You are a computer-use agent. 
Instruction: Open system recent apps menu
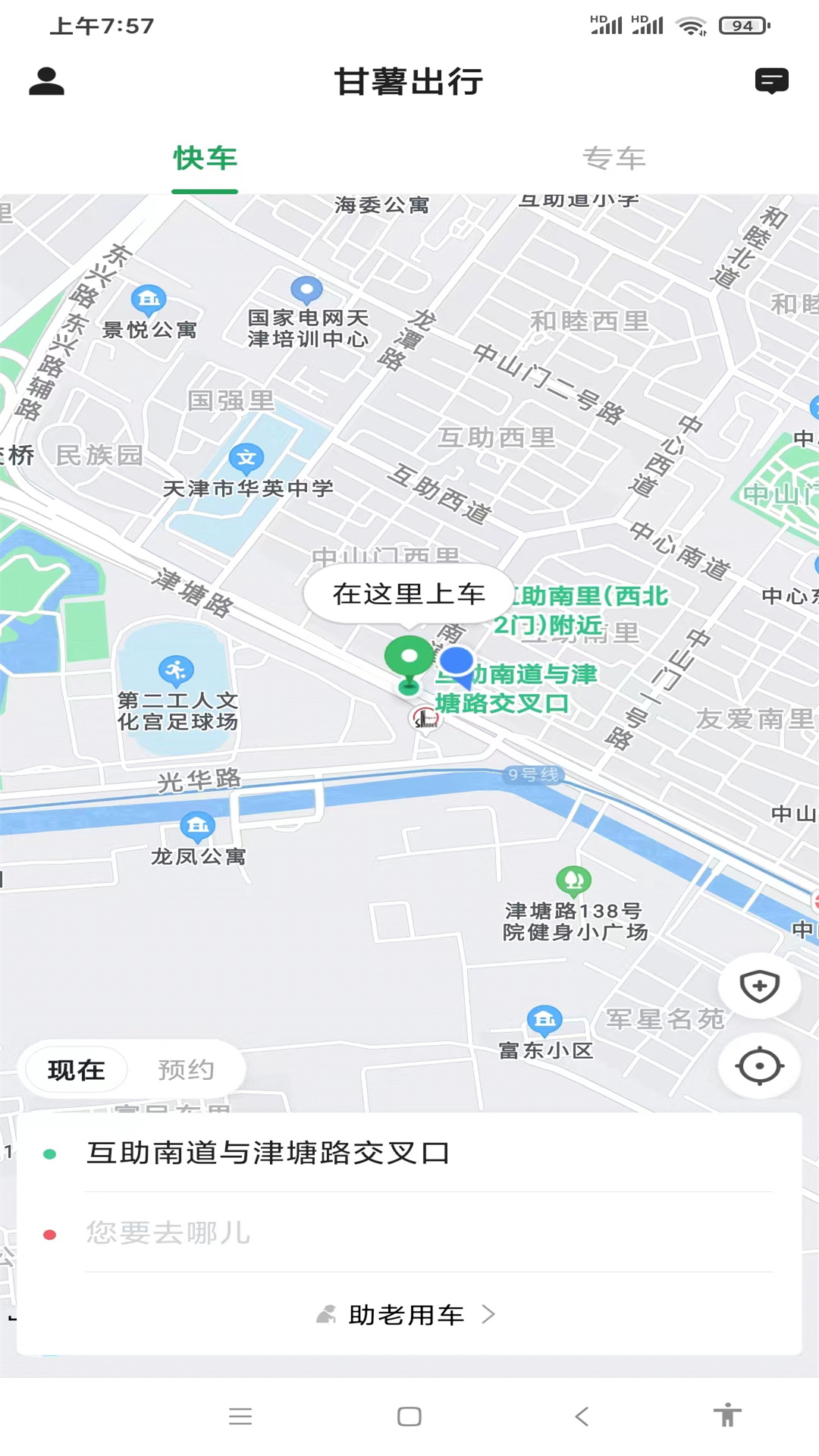[240, 1416]
